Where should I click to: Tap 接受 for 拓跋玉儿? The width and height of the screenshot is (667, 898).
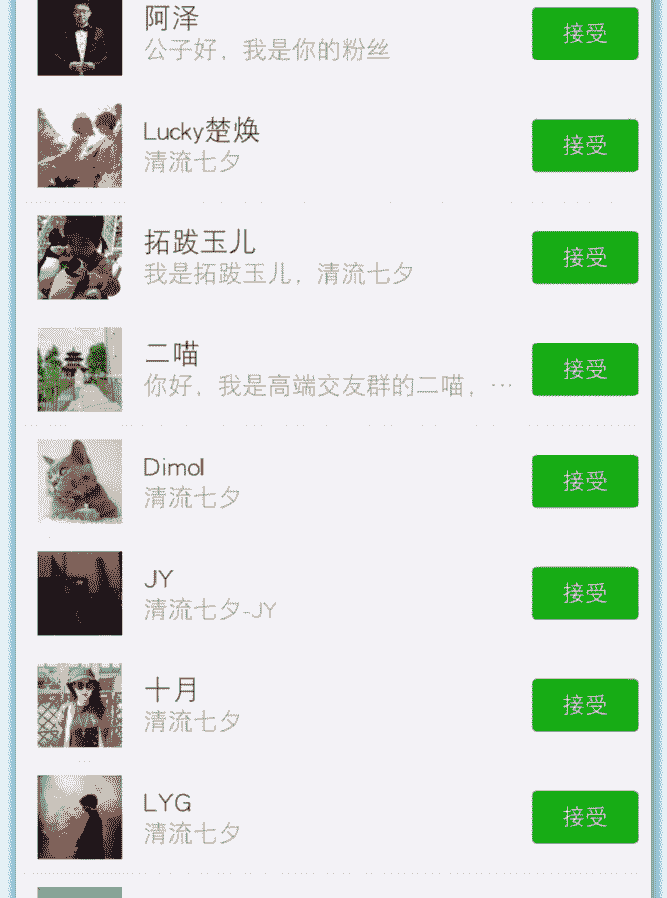pyautogui.click(x=585, y=257)
